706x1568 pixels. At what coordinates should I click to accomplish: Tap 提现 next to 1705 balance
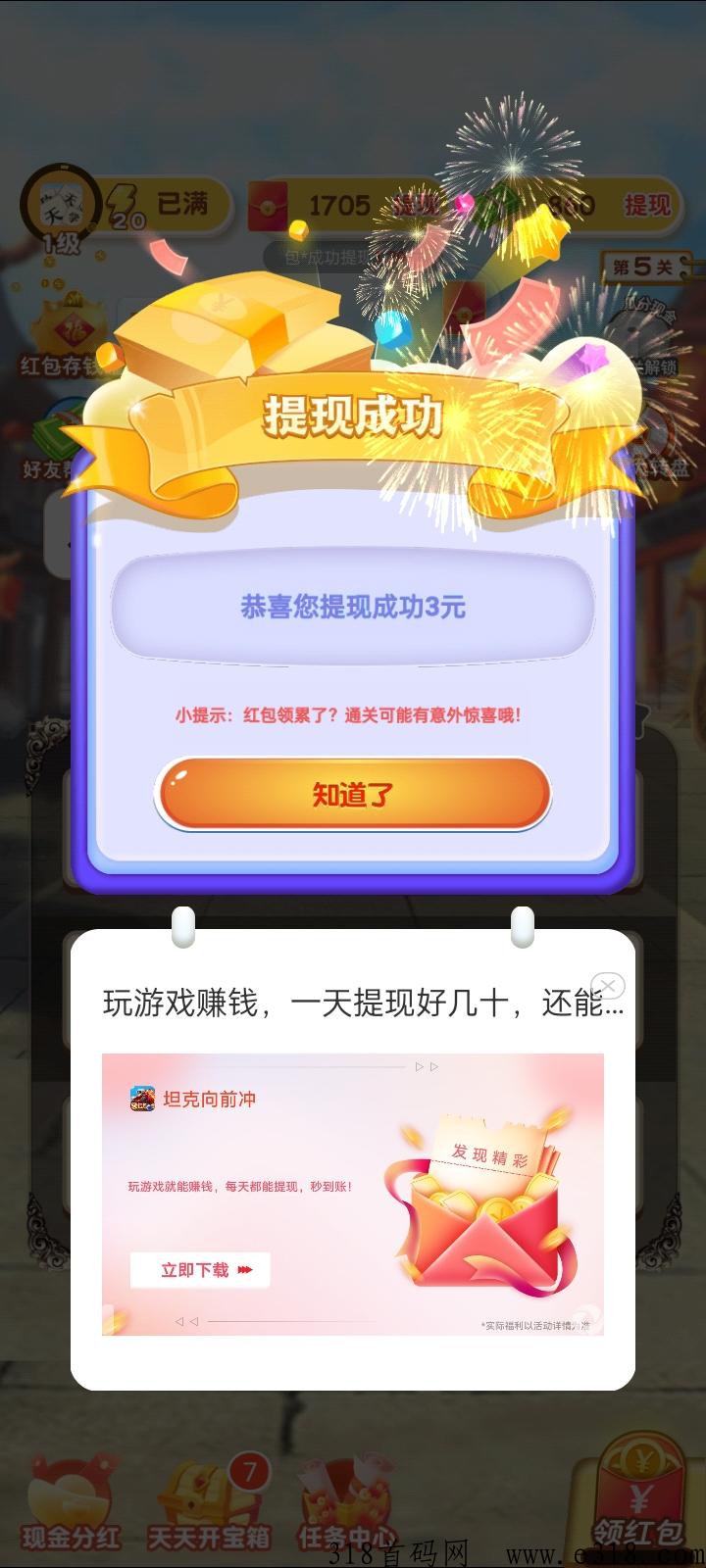[415, 205]
